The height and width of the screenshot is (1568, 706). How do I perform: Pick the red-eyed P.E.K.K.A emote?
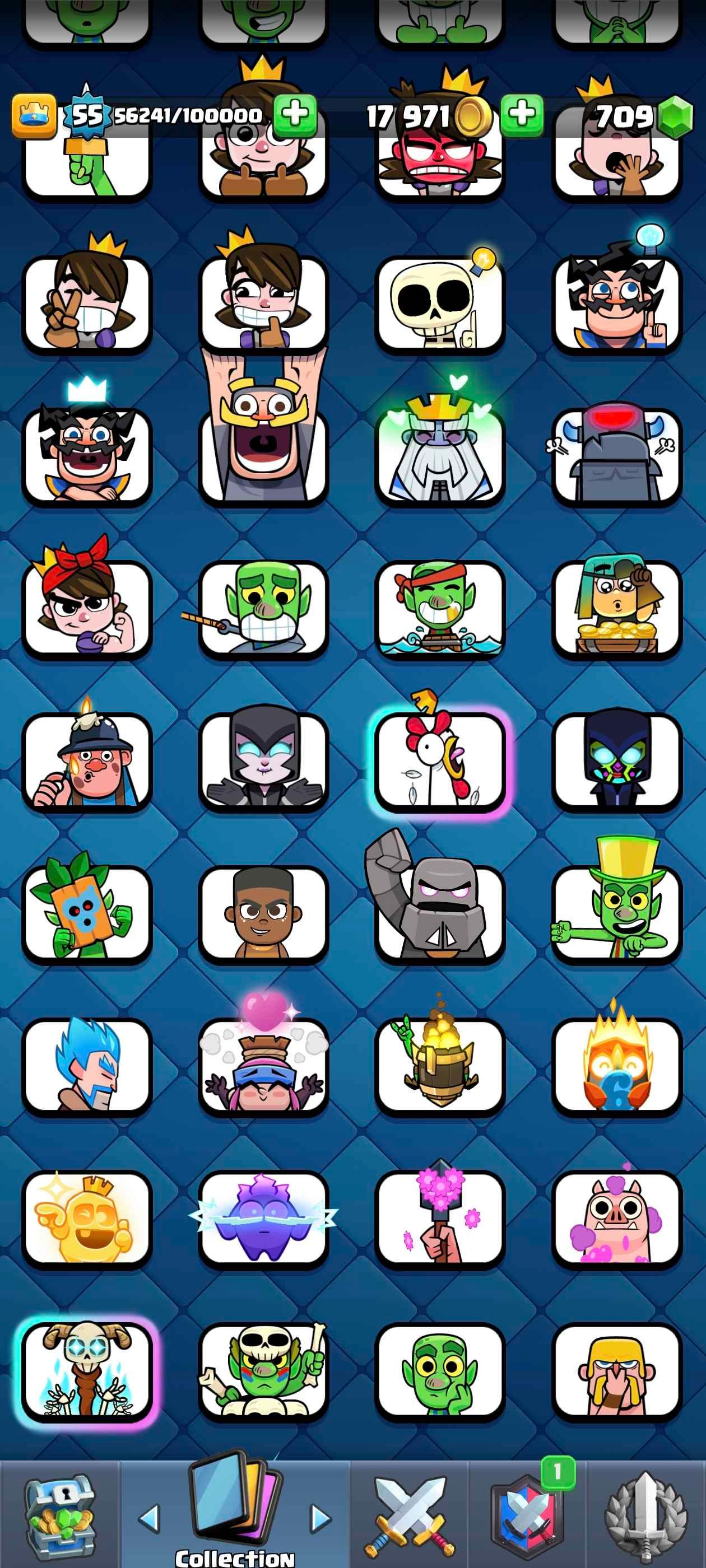point(616,455)
